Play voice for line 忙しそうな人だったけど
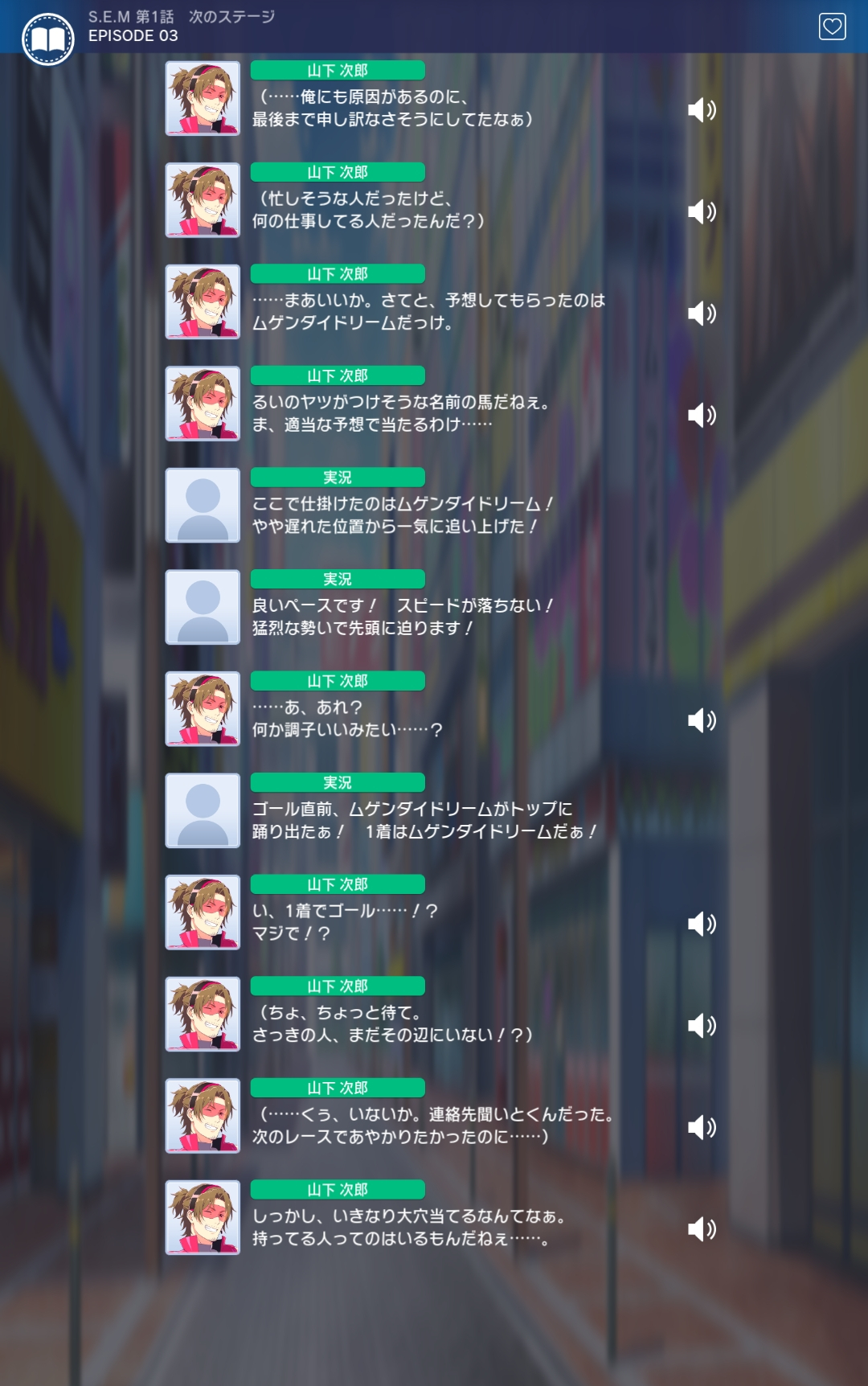The height and width of the screenshot is (1386, 868). pyautogui.click(x=702, y=211)
